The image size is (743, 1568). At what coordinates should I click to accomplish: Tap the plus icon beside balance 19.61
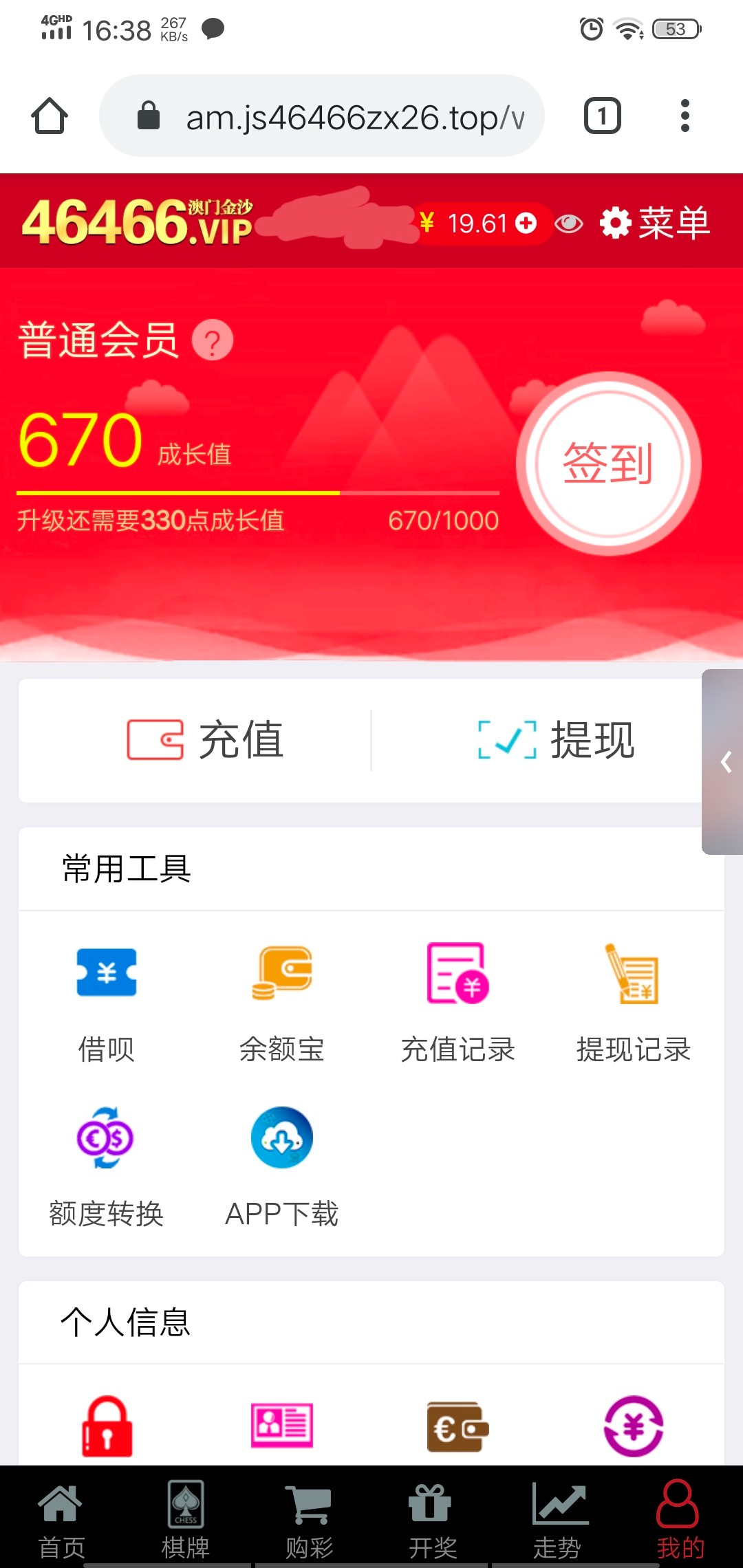[x=526, y=223]
